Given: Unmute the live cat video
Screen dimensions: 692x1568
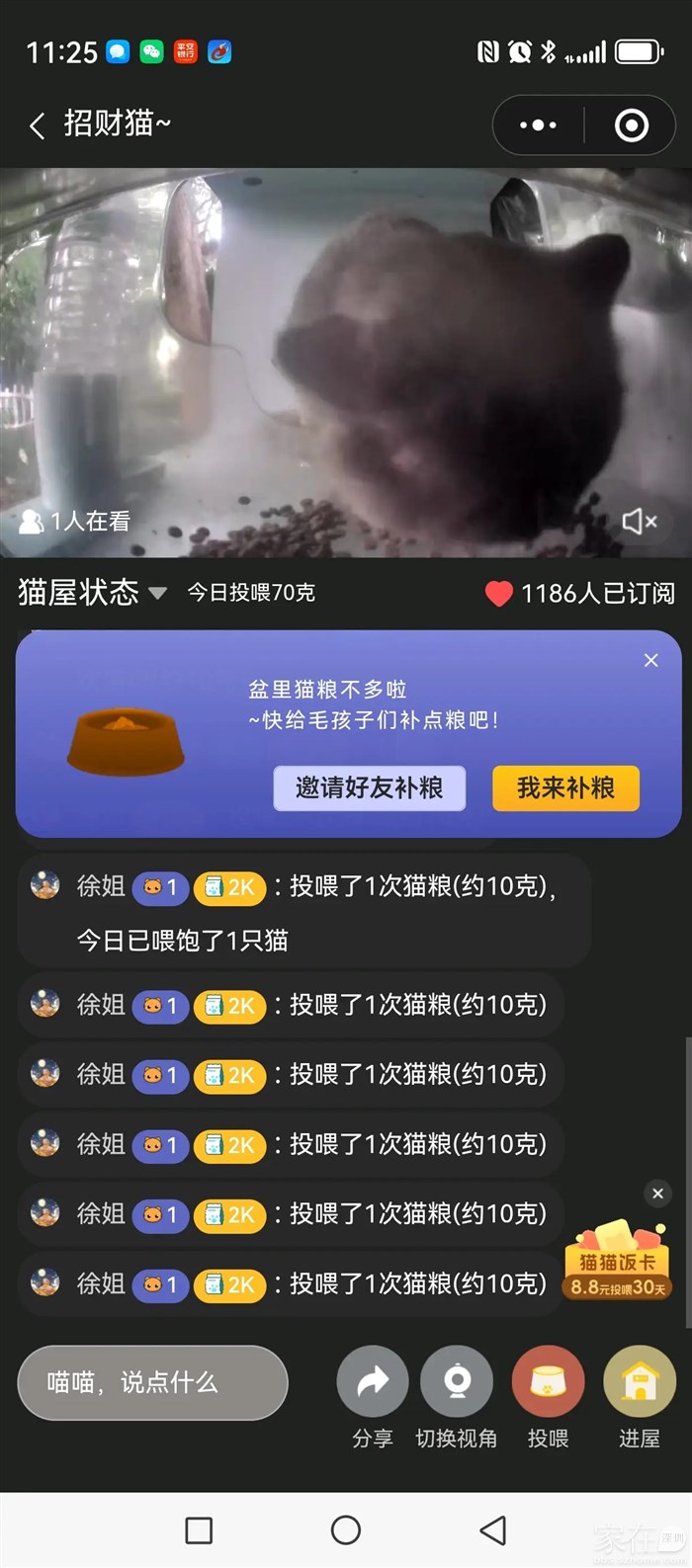Looking at the screenshot, I should pyautogui.click(x=639, y=522).
